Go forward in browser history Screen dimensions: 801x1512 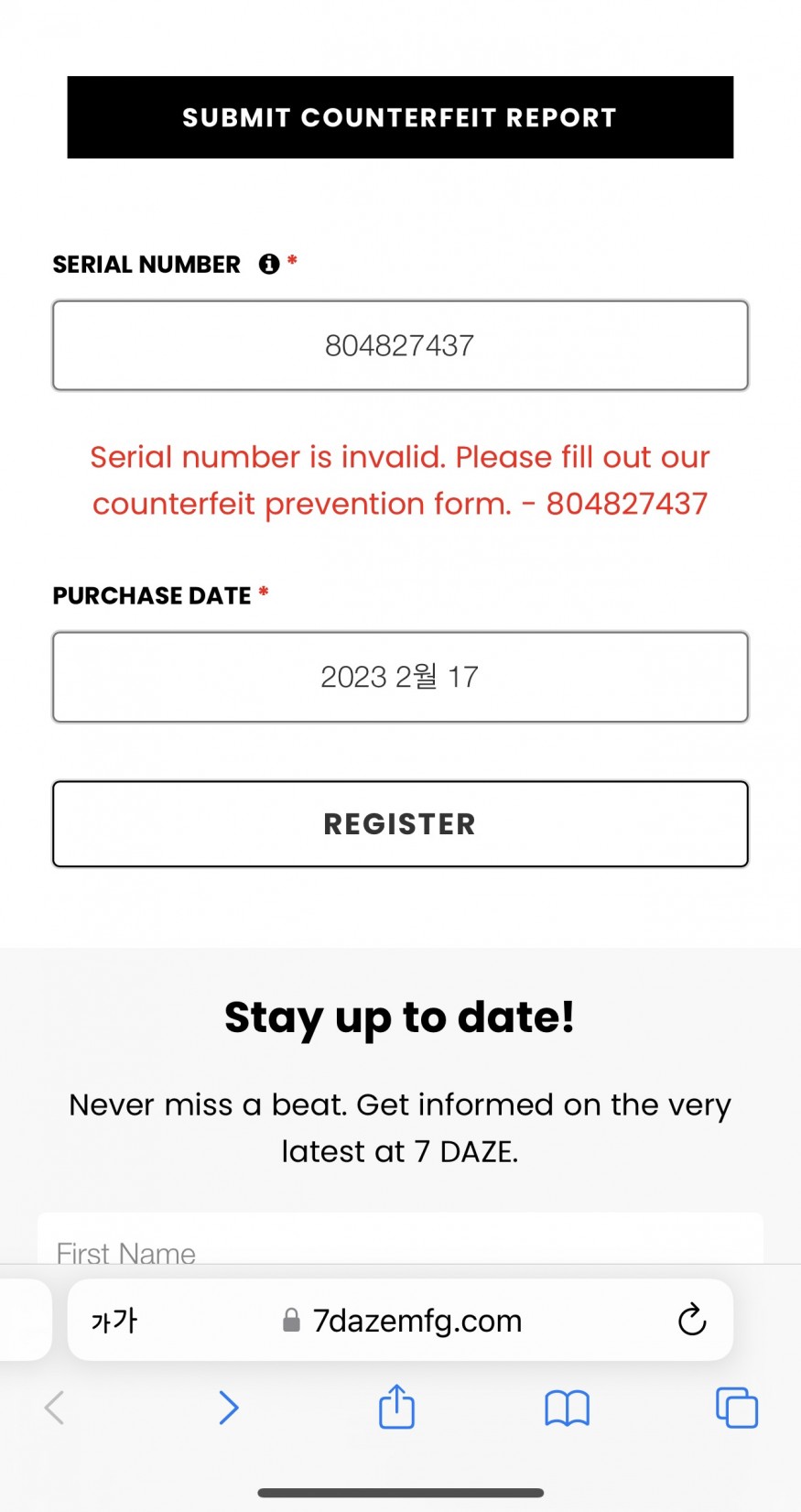229,1408
